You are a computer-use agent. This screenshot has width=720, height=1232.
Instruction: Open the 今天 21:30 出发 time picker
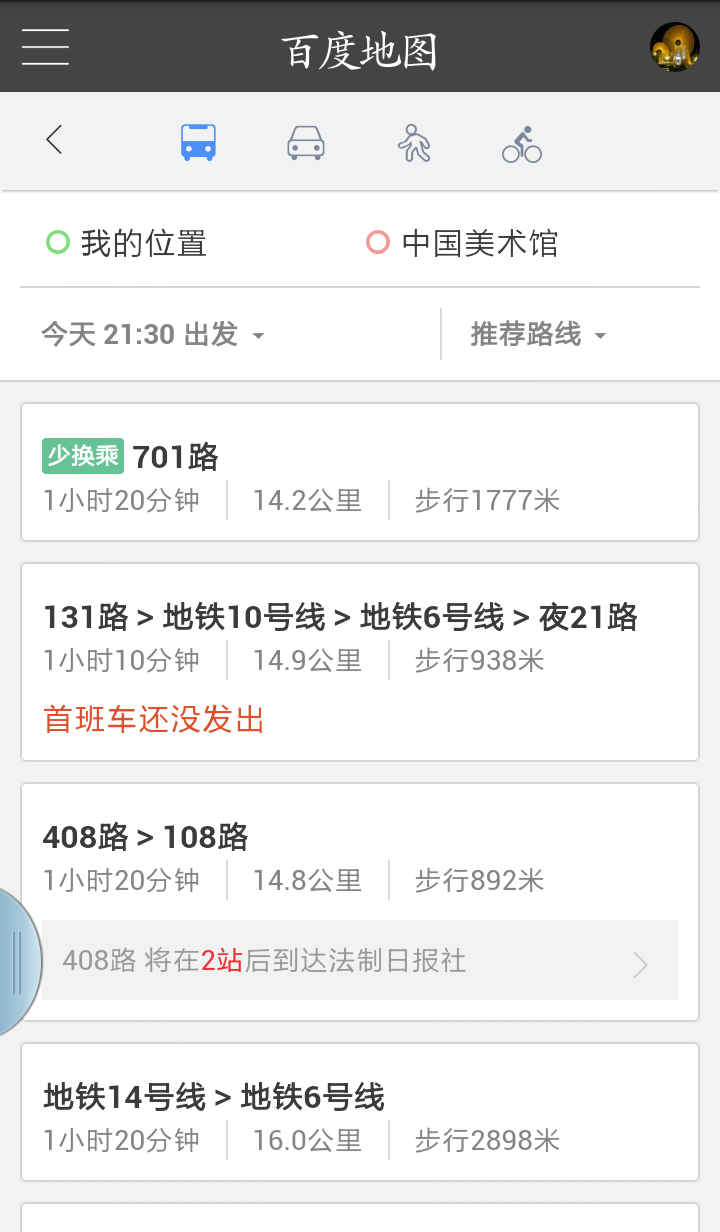point(152,334)
